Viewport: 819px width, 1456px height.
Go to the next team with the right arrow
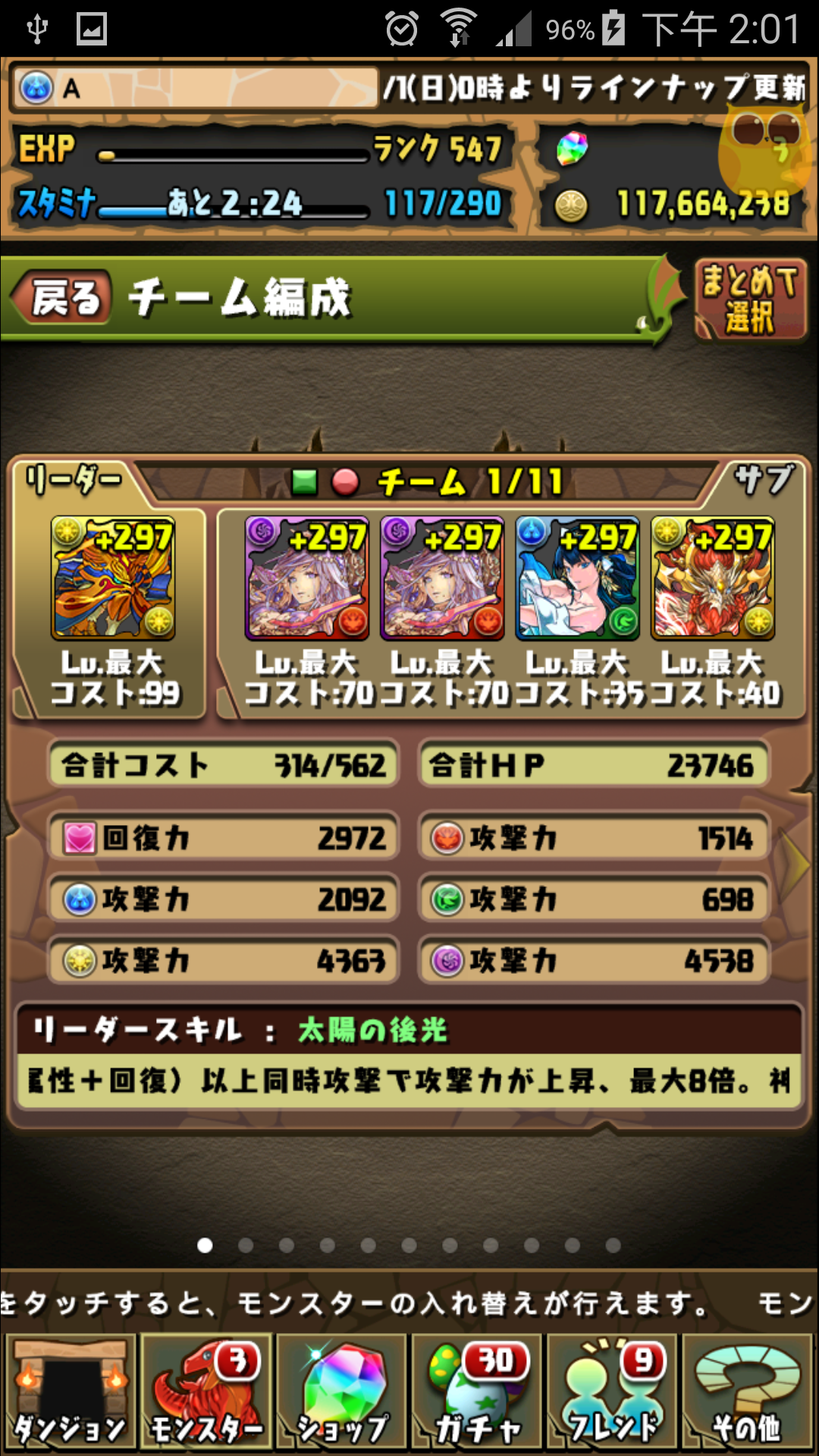[796, 864]
